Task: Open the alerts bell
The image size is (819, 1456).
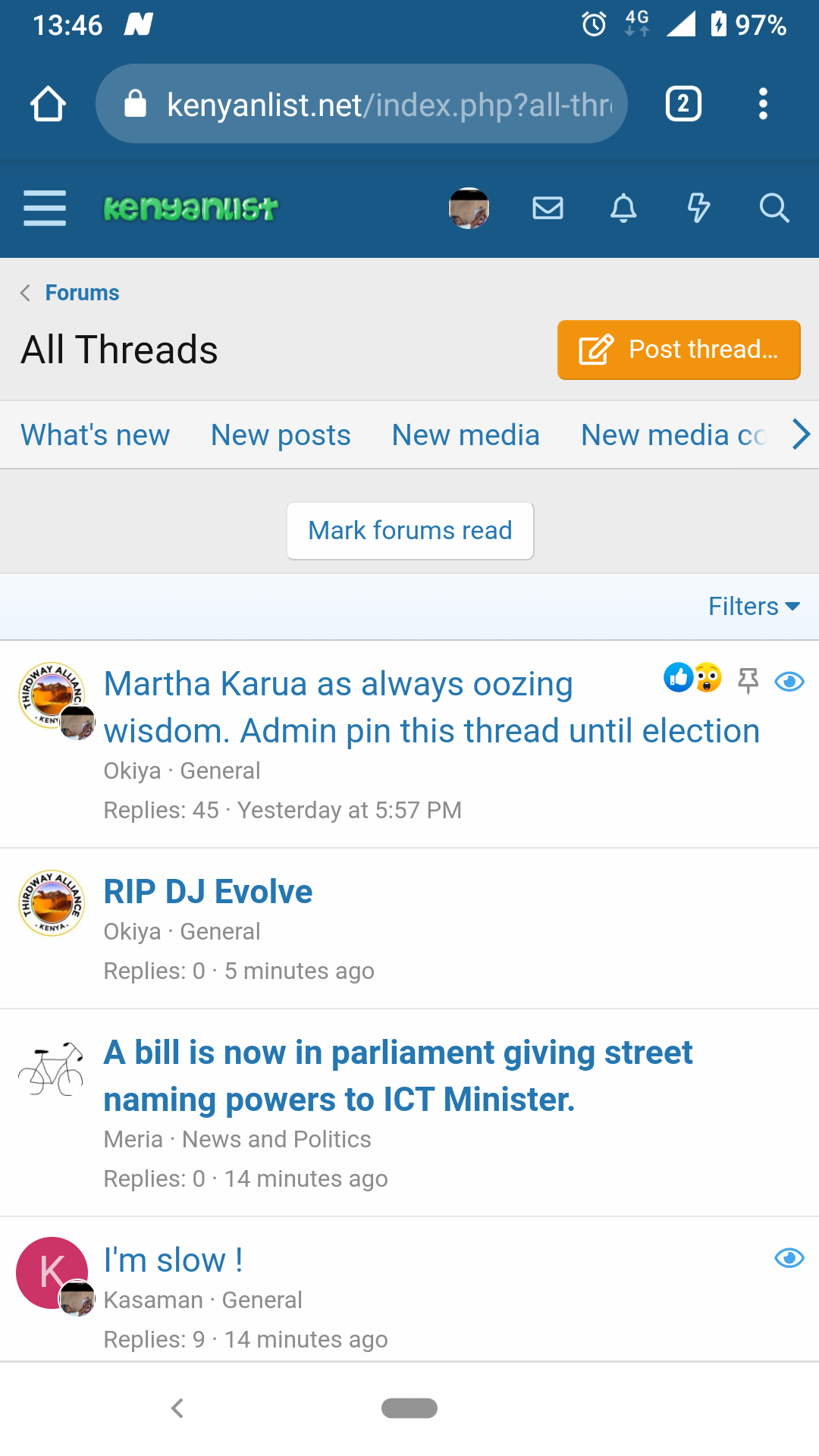Action: coord(623,208)
